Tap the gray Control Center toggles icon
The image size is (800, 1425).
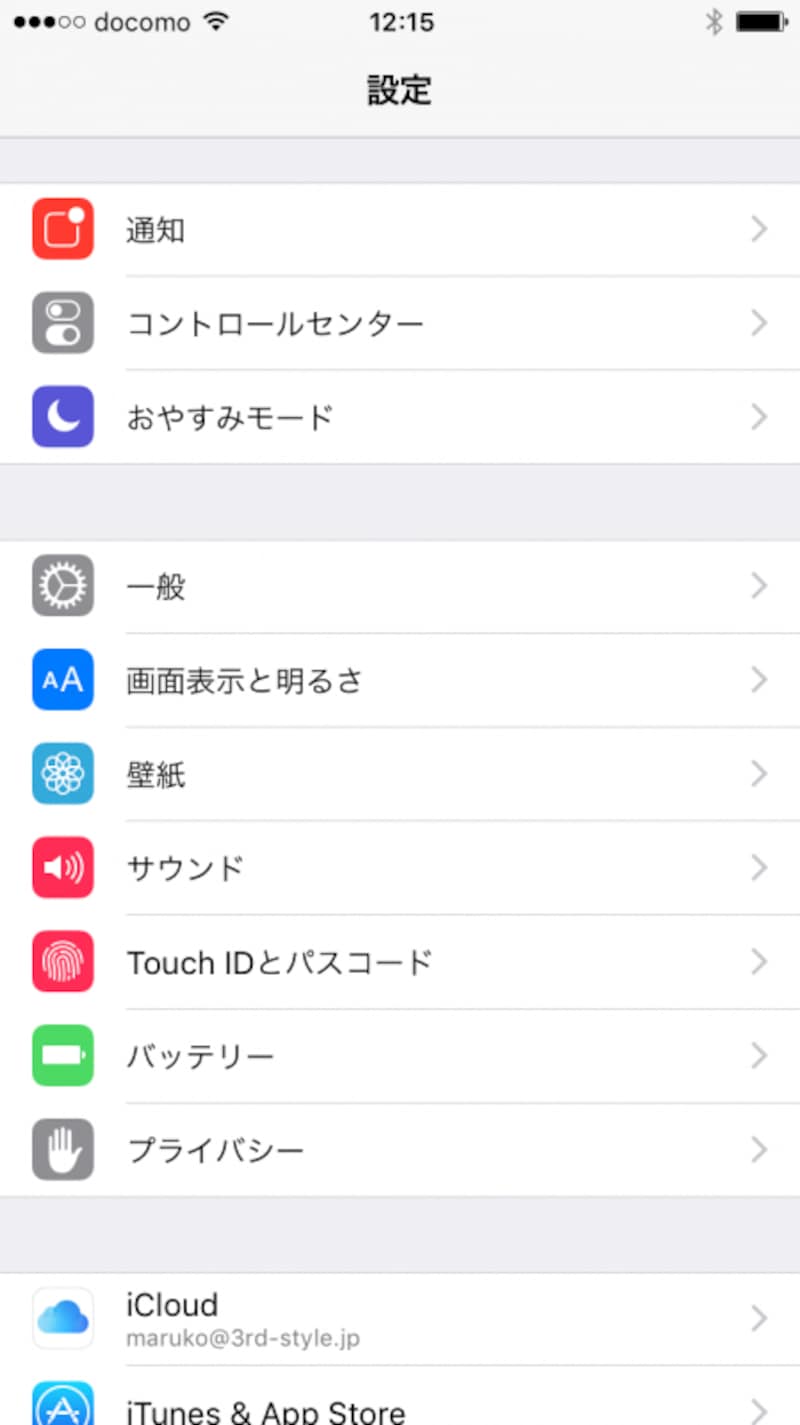63,323
